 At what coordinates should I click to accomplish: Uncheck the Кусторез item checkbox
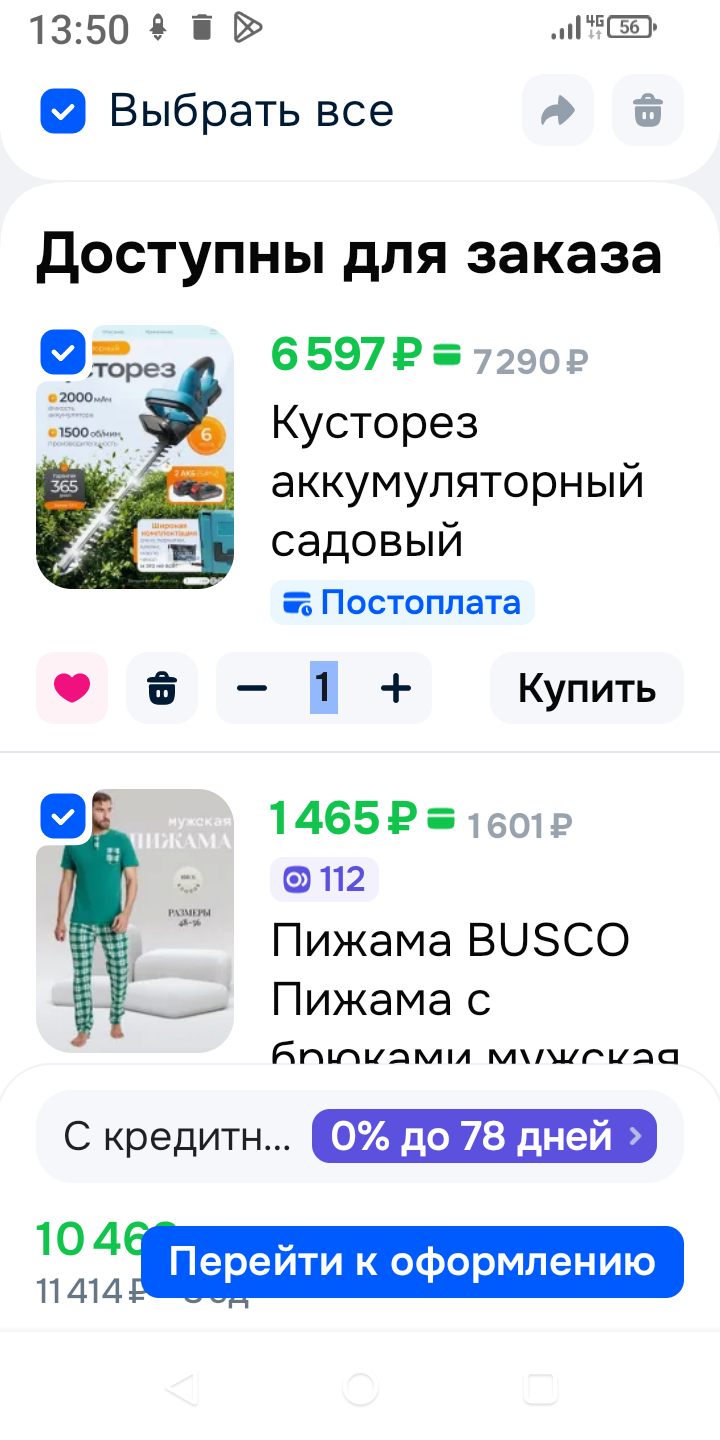coord(62,352)
